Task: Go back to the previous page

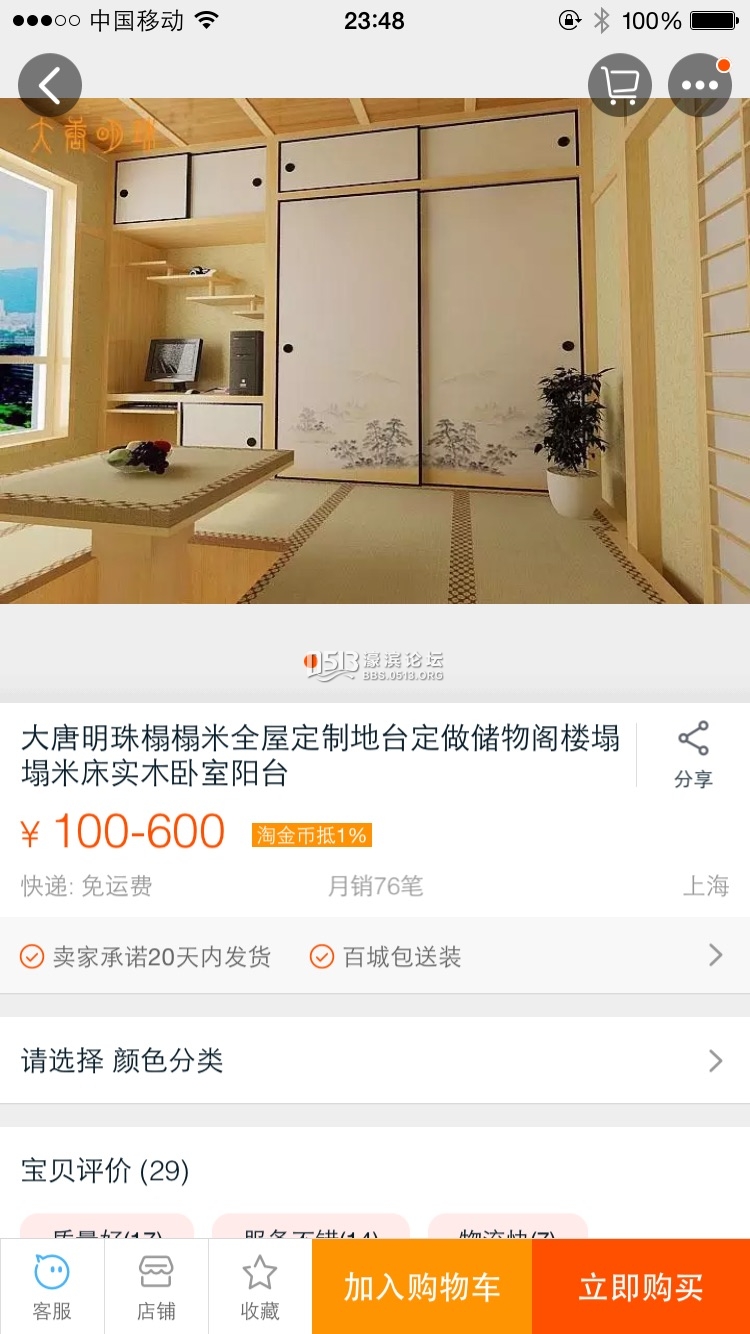Action: [x=49, y=86]
